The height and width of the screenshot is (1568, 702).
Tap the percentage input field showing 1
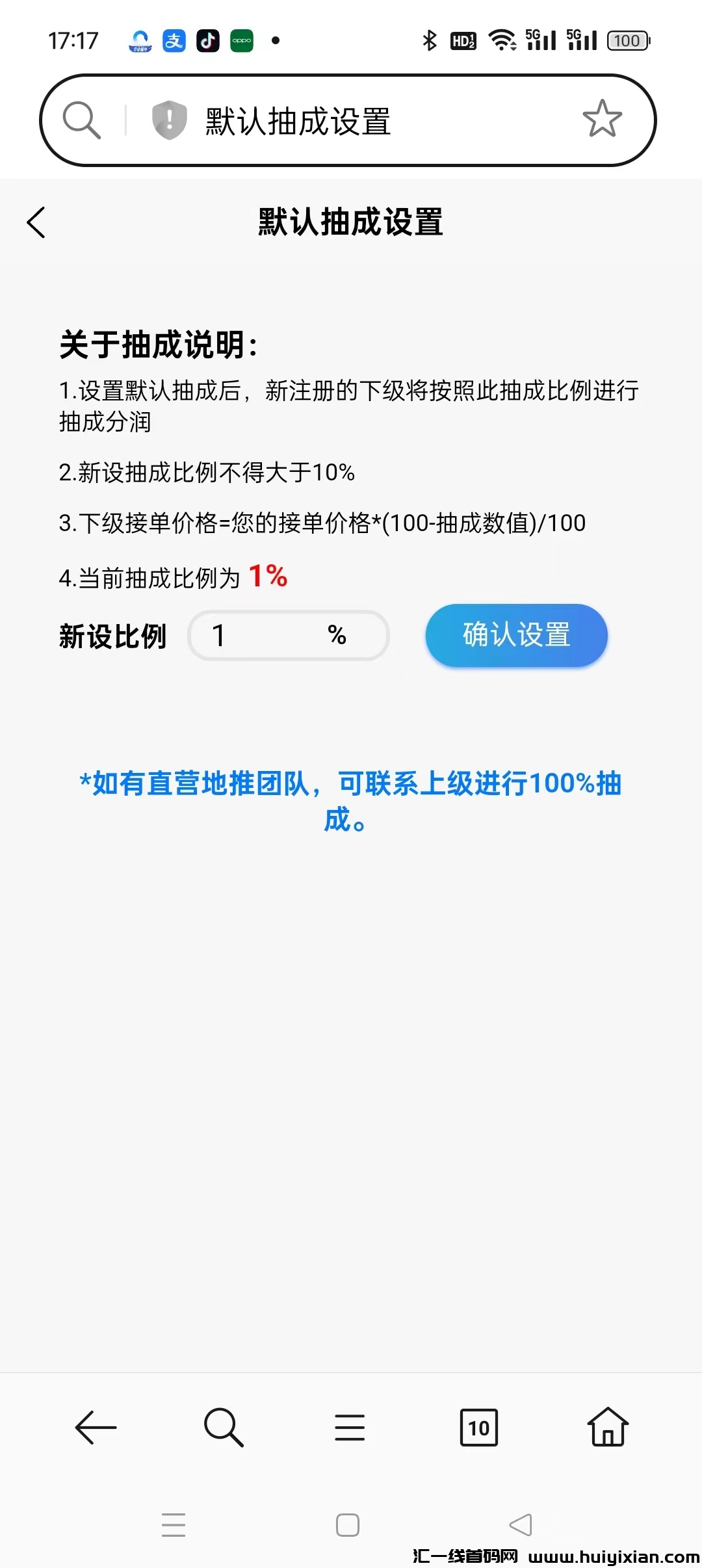click(x=289, y=636)
